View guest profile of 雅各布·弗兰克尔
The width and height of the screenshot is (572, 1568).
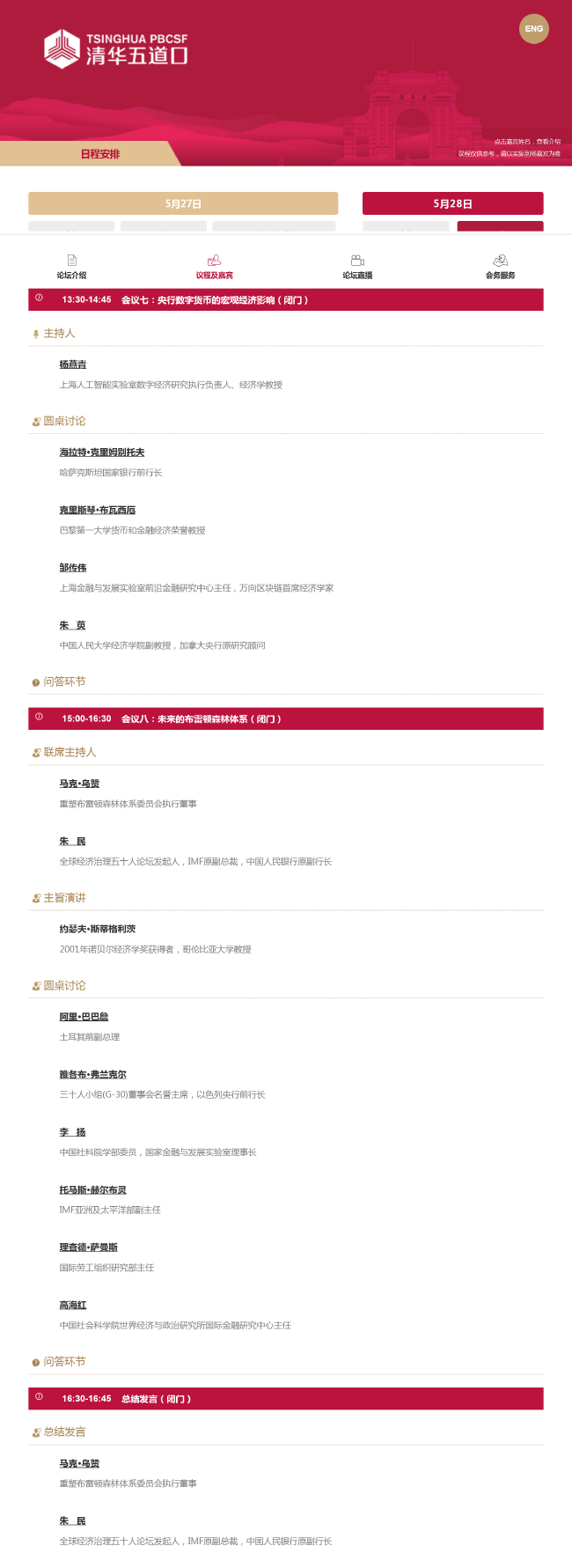[92, 1075]
